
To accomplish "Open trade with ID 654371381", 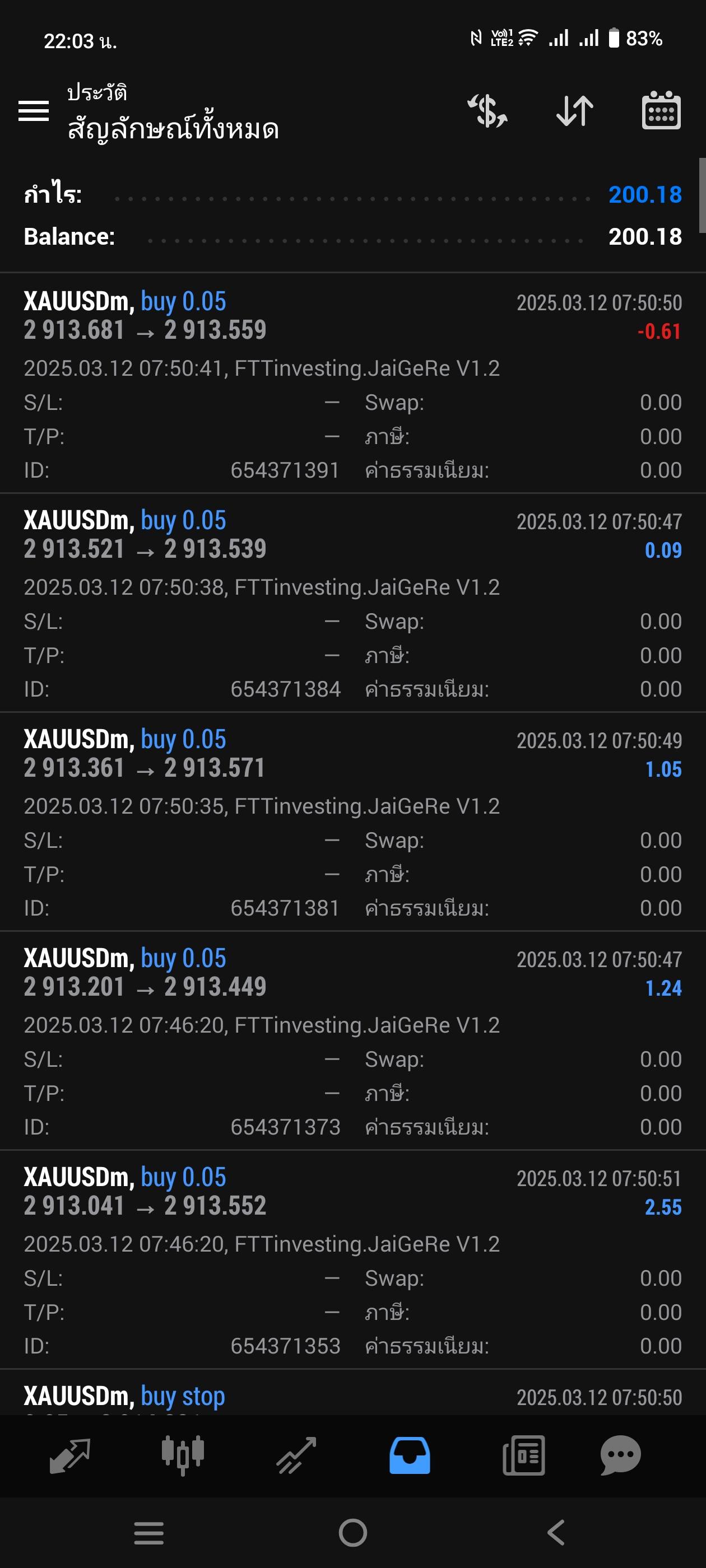I will (352, 822).
